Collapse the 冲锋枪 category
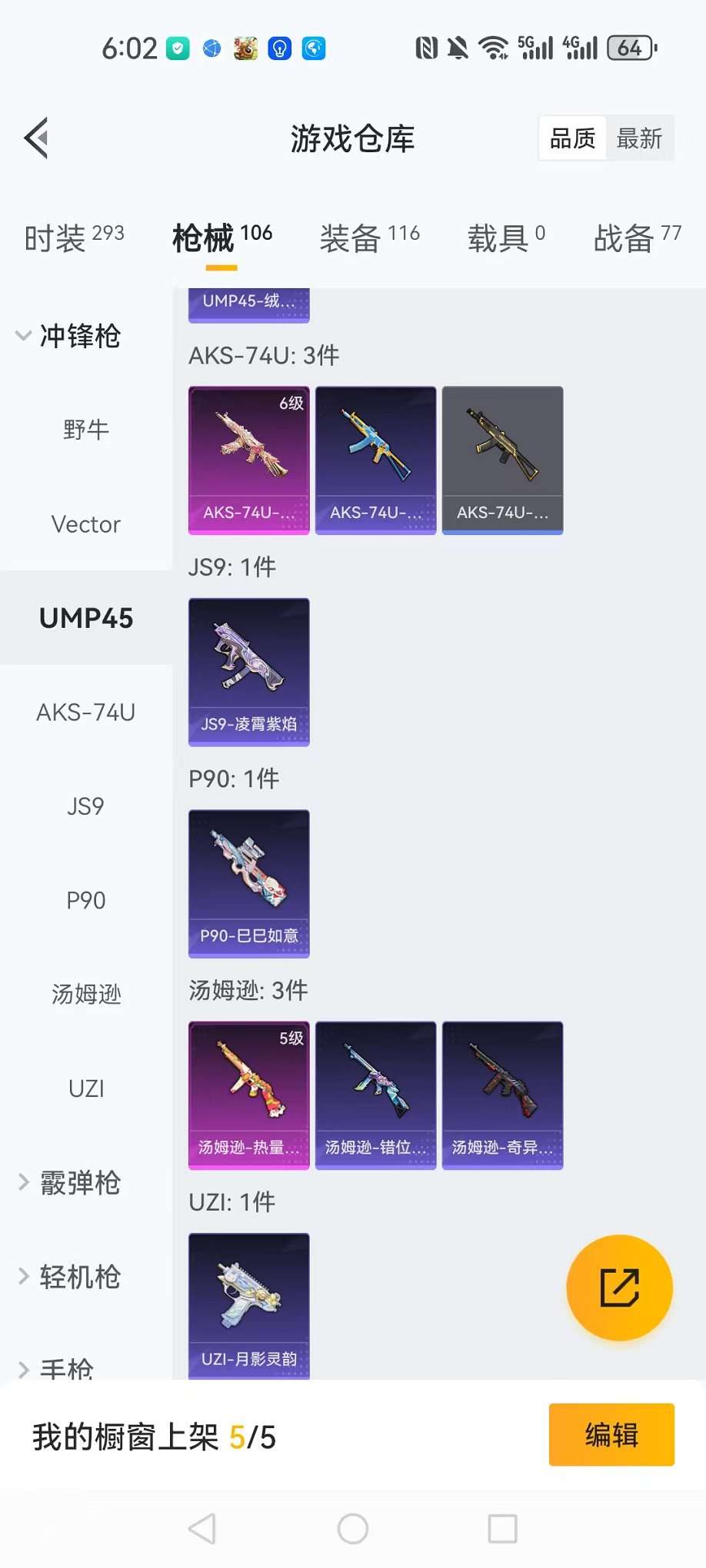 69,336
